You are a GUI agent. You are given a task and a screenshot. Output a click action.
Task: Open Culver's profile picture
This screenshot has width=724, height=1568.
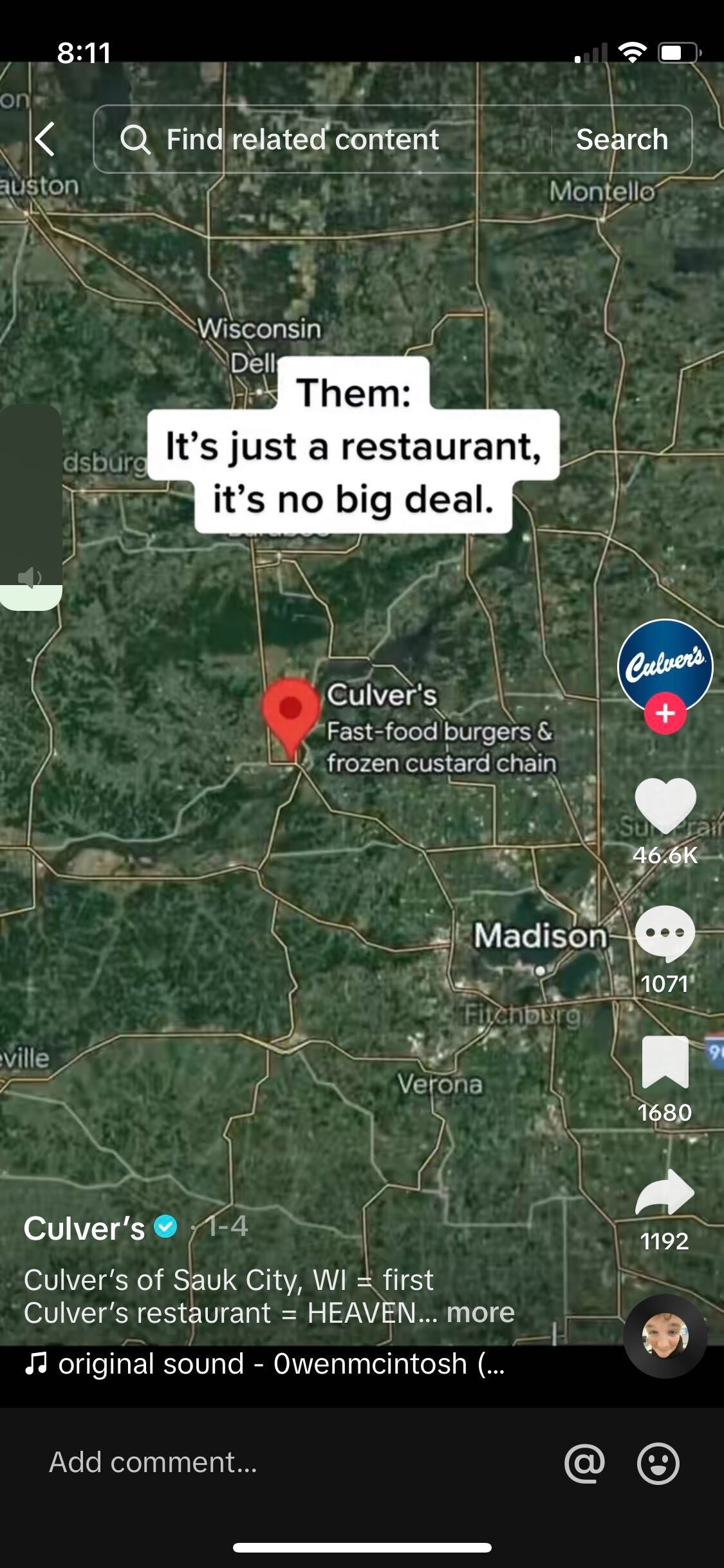(665, 666)
